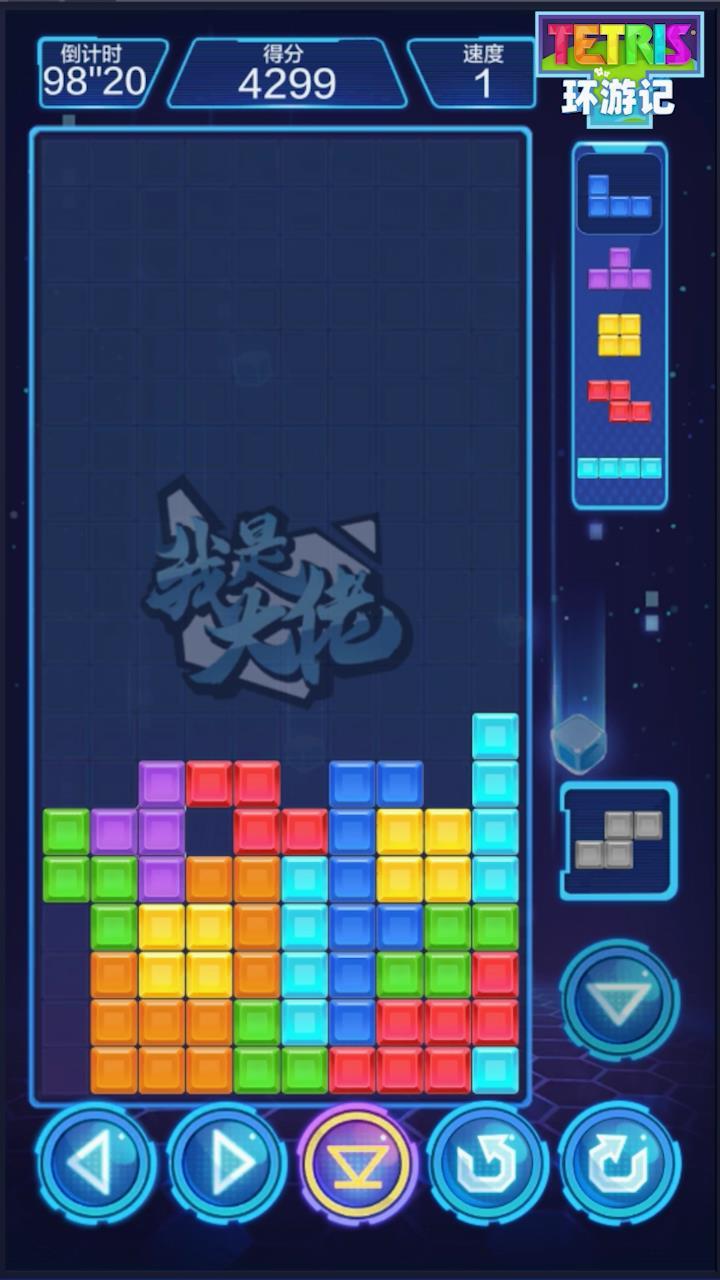Soft drop with the down triangle button
This screenshot has height=1280, width=720.
pos(619,999)
